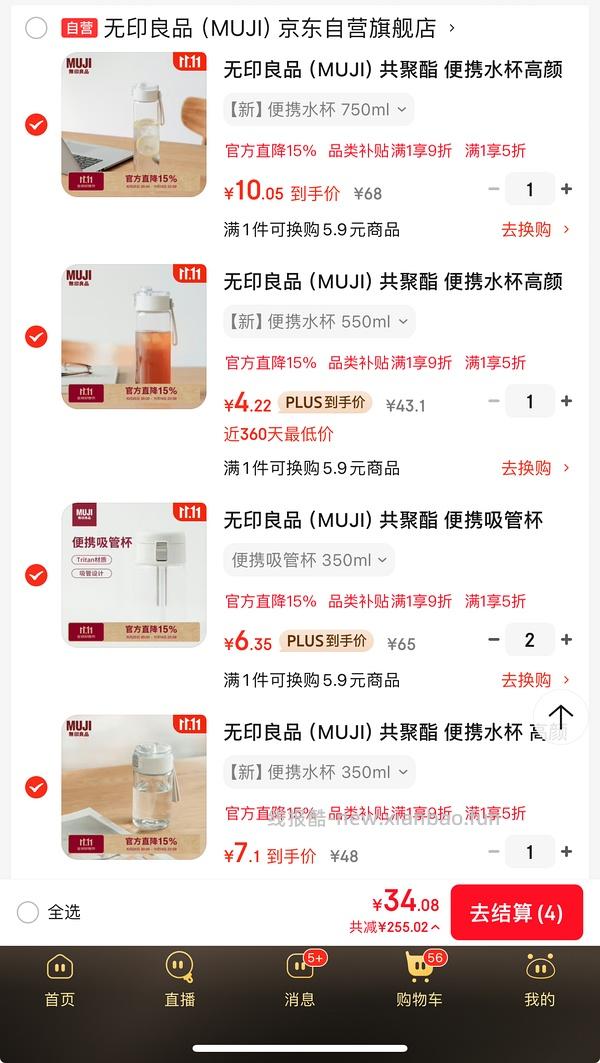Uncheck the 便携吸管杯 350ml item
Screen dimensions: 600x1063
(x=36, y=575)
